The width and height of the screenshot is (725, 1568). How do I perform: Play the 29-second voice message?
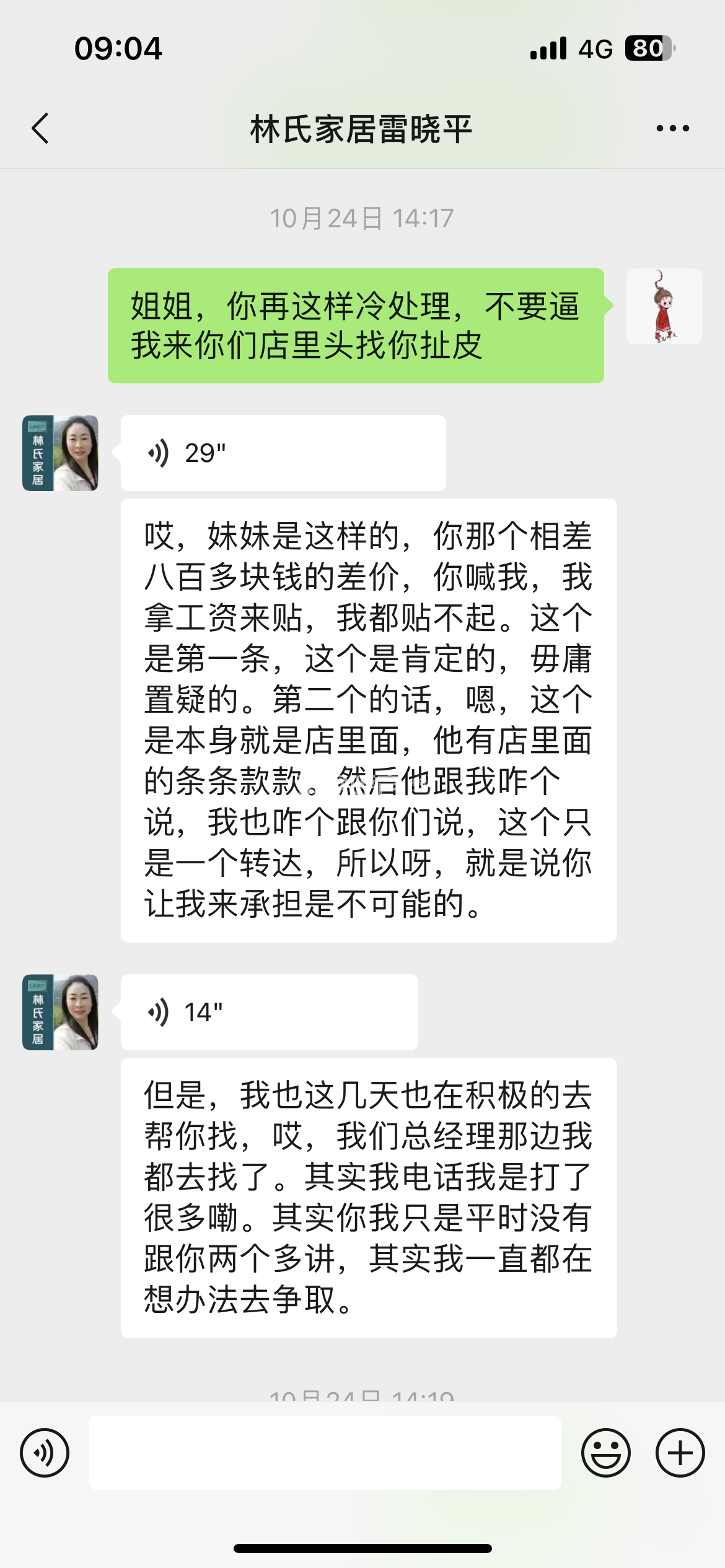(x=283, y=453)
